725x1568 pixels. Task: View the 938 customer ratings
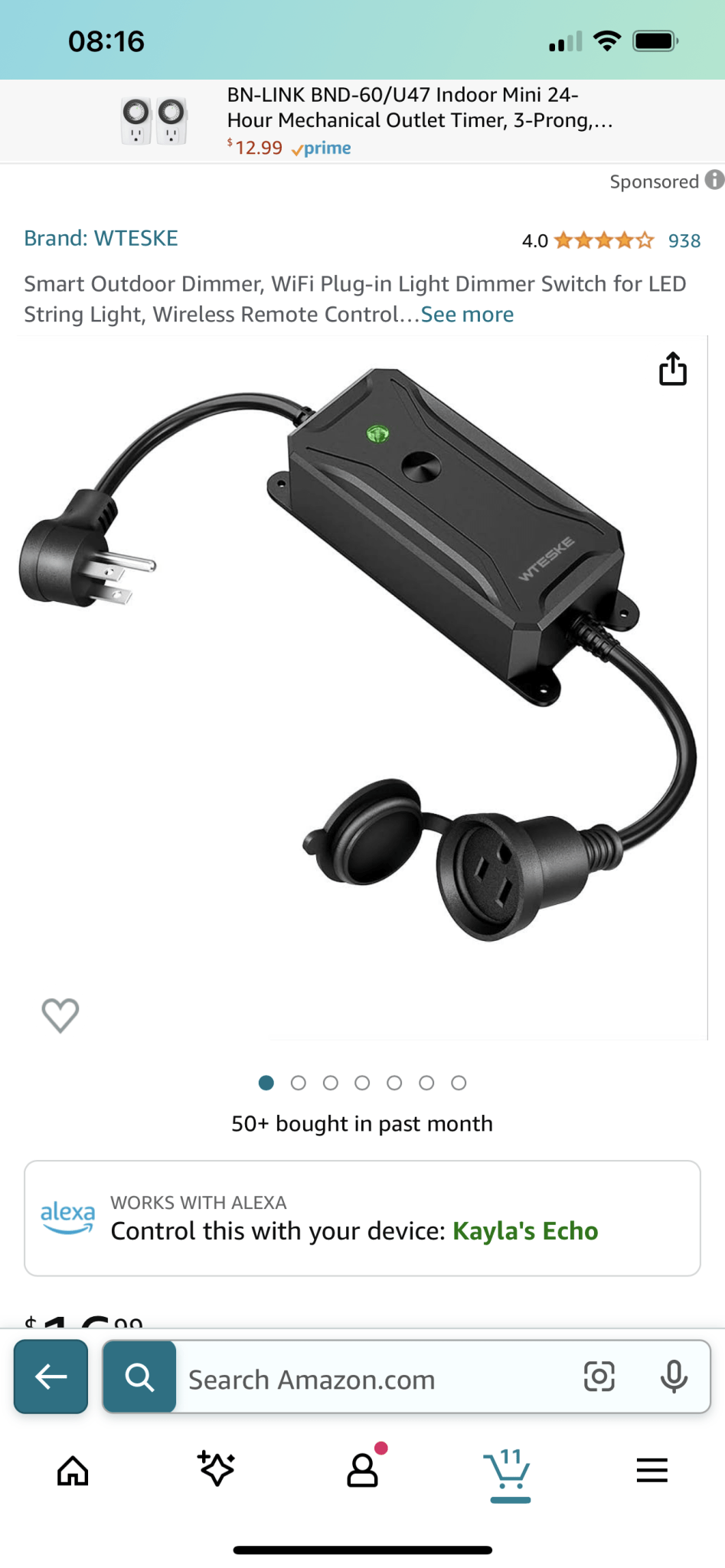pyautogui.click(x=684, y=241)
